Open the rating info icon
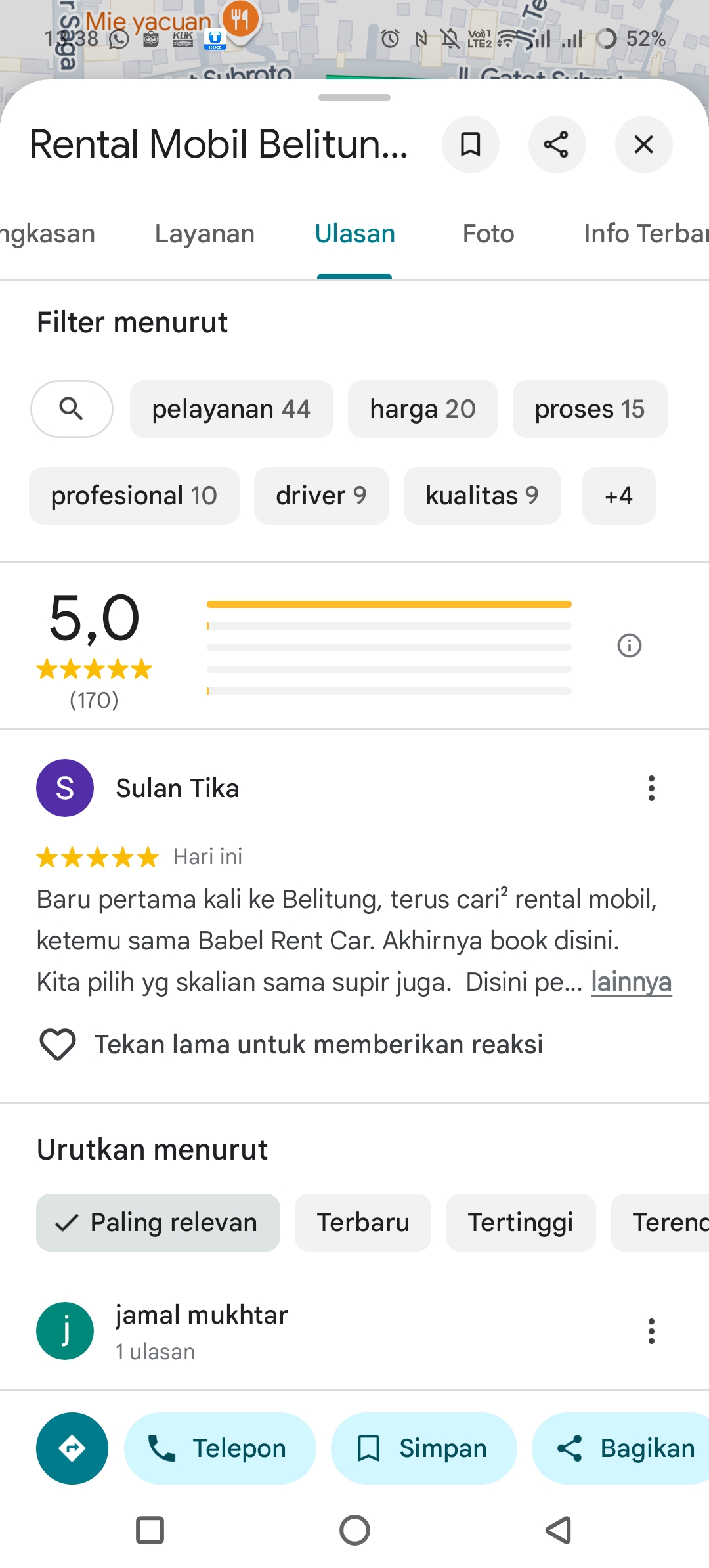Image resolution: width=709 pixels, height=1568 pixels. pyautogui.click(x=630, y=645)
